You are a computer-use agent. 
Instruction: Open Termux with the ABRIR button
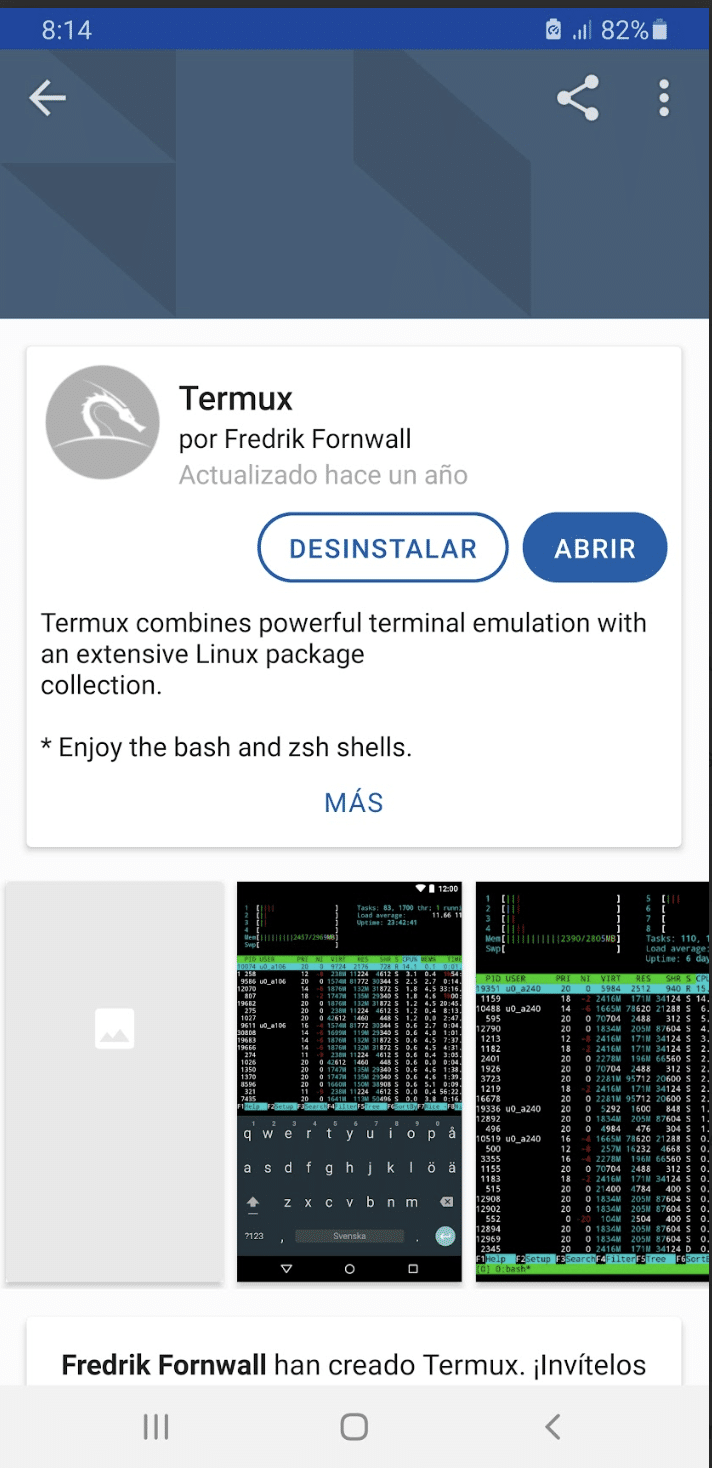(595, 548)
